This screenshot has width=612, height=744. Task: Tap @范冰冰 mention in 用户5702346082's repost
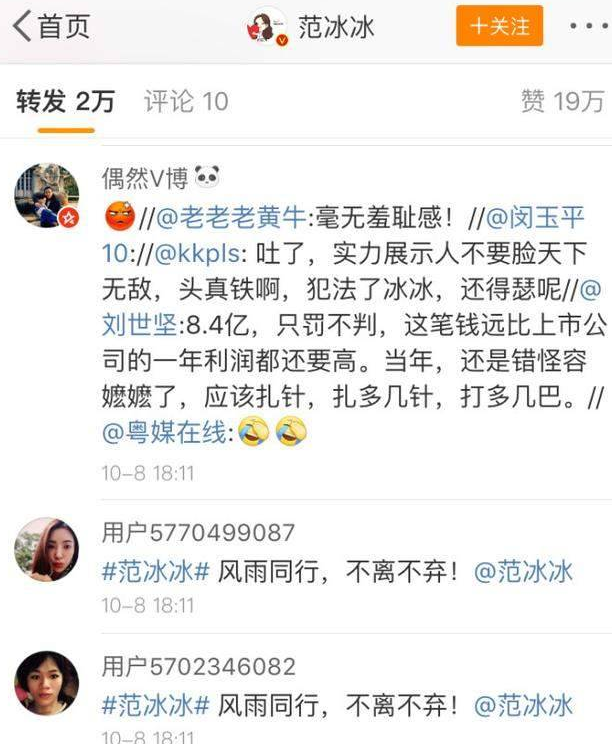point(522,704)
